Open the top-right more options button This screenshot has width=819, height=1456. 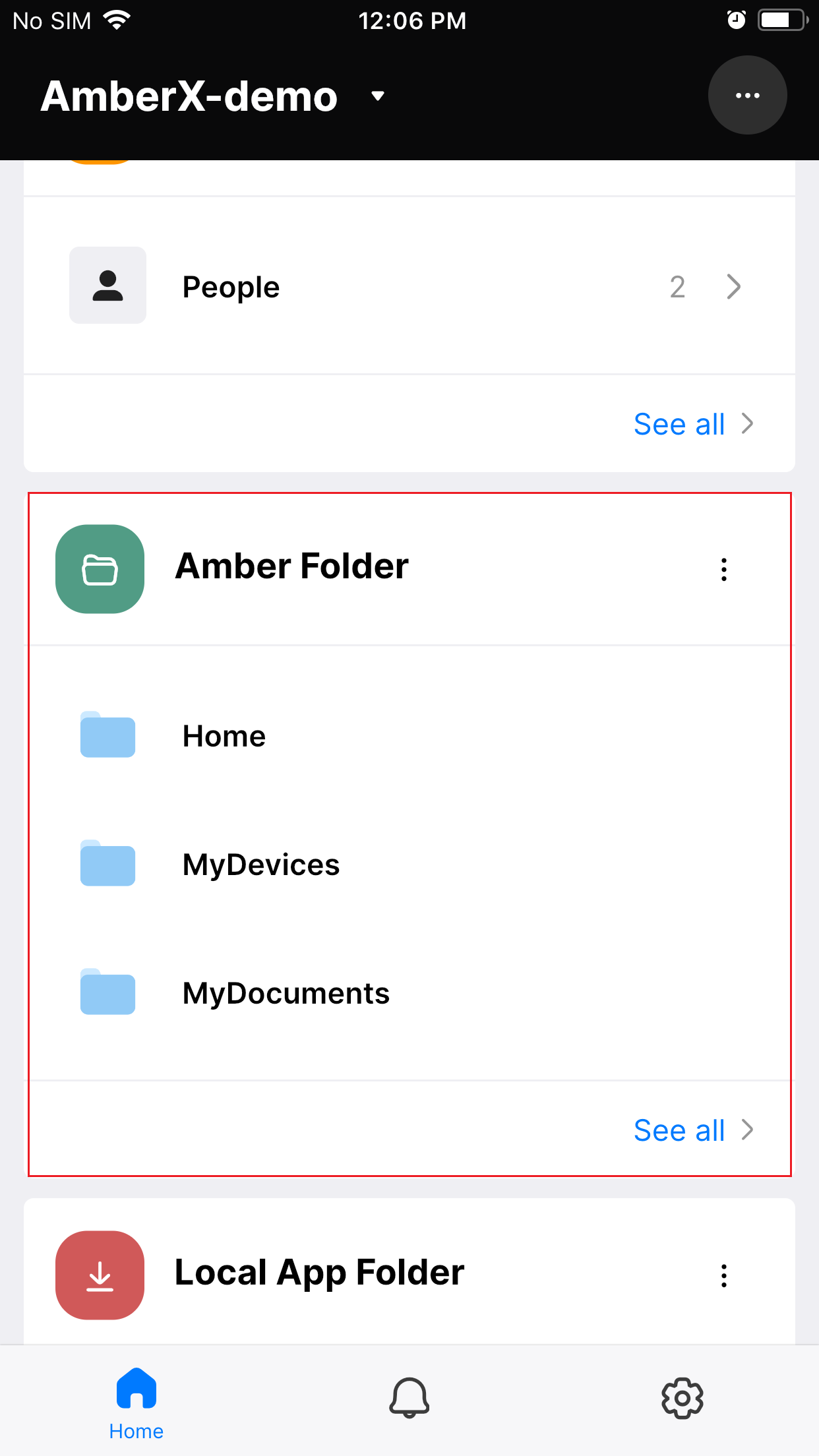(x=747, y=95)
